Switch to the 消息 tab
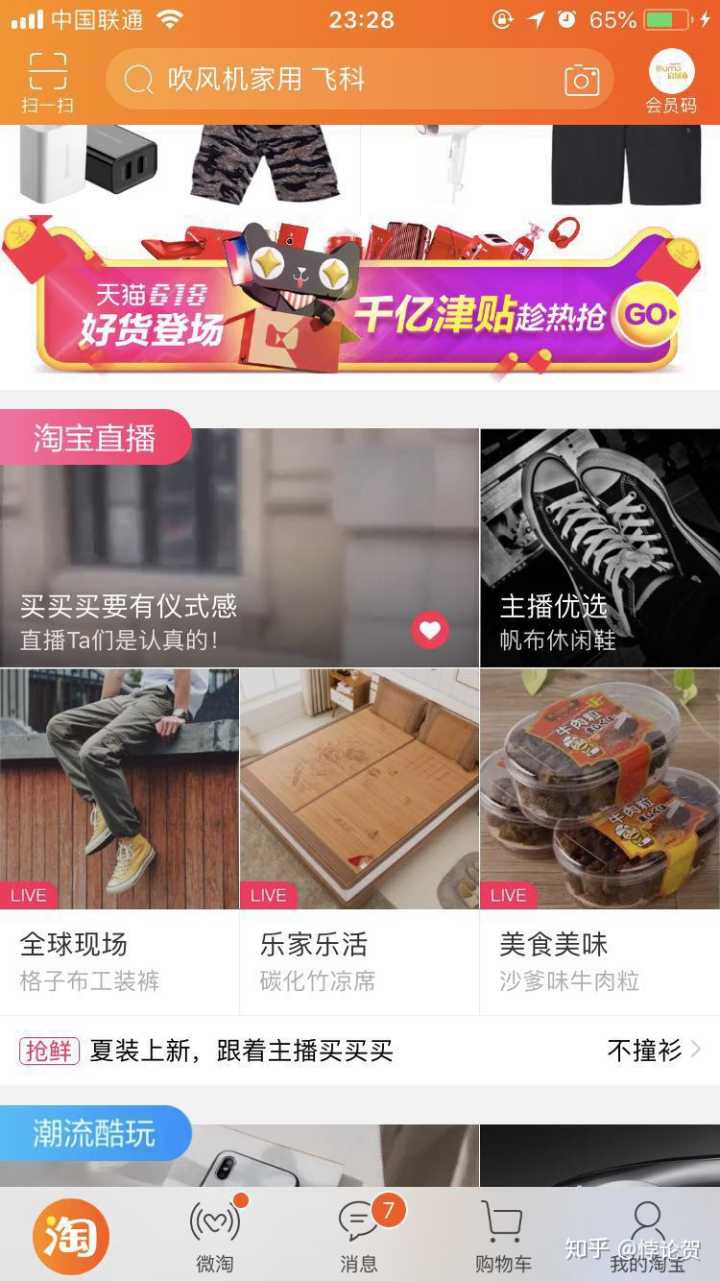The image size is (720, 1281). tap(359, 1236)
